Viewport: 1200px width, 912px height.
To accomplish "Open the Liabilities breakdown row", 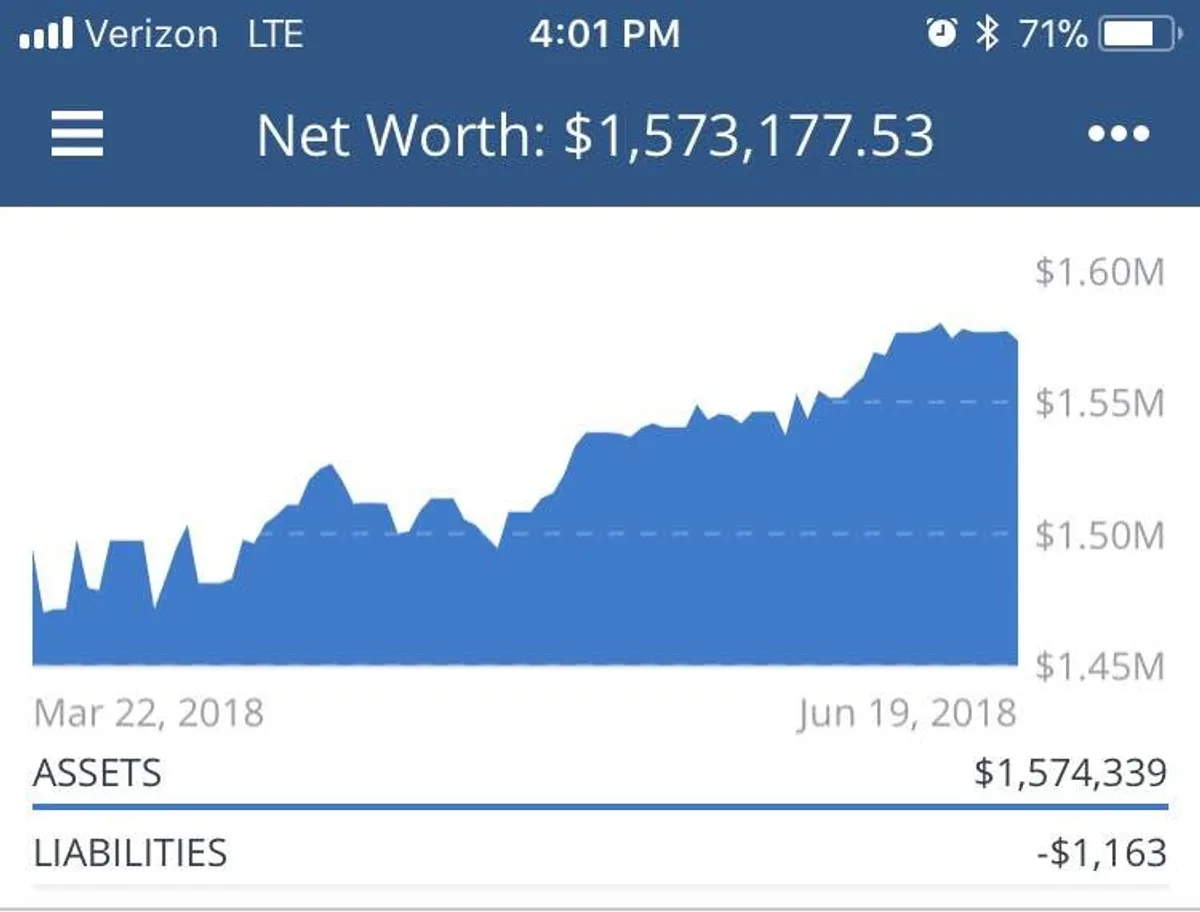I will pyautogui.click(x=600, y=853).
